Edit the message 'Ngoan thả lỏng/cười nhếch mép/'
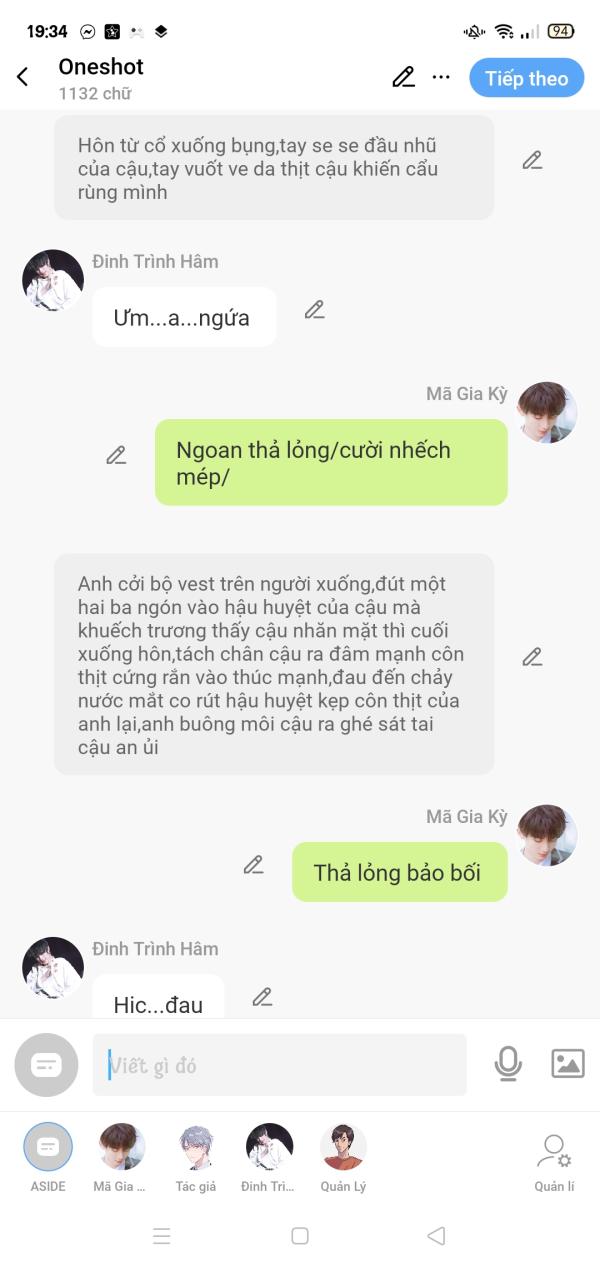This screenshot has height=1267, width=600. 116,456
